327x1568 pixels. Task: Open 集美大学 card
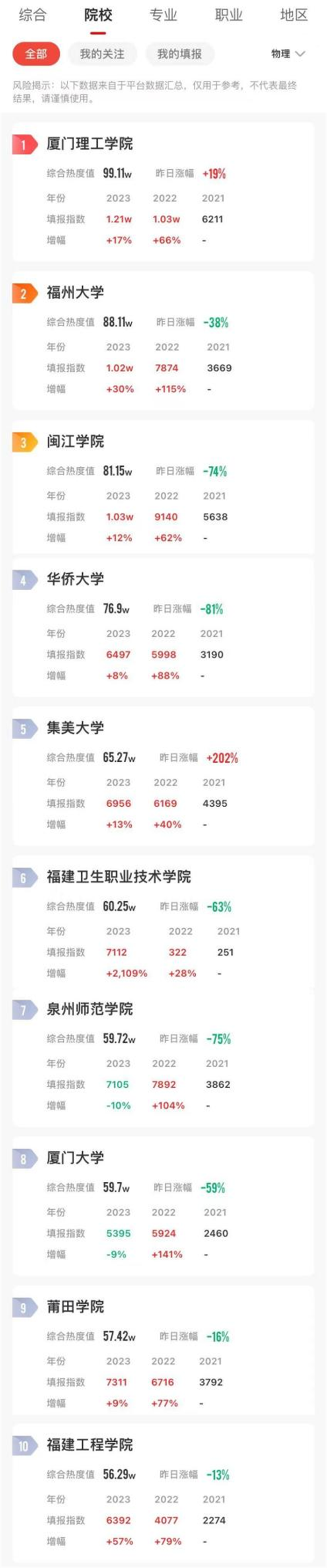point(75,728)
